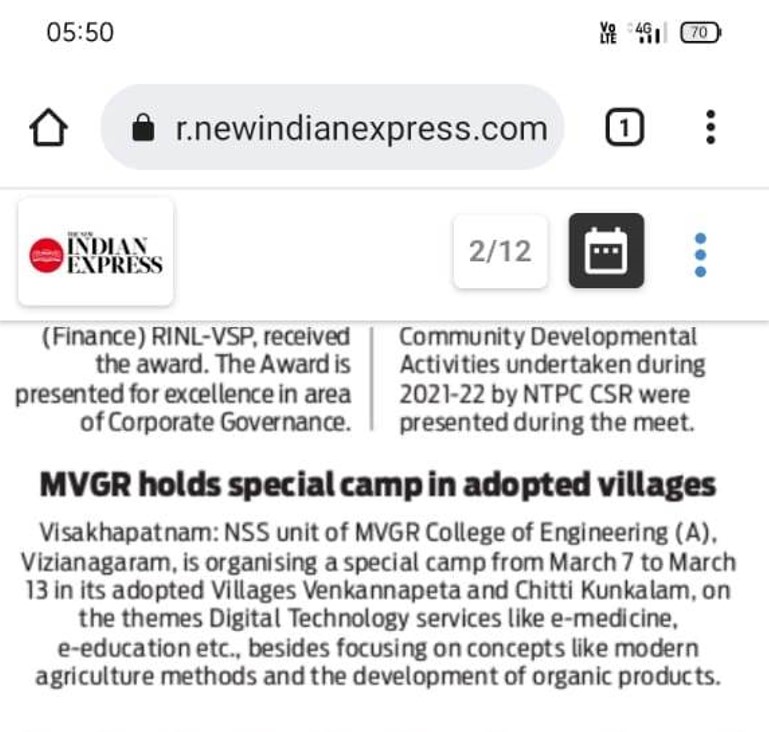Viewport: 769px width, 732px height.
Task: Open the e-paper calendar date picker
Action: pos(606,251)
